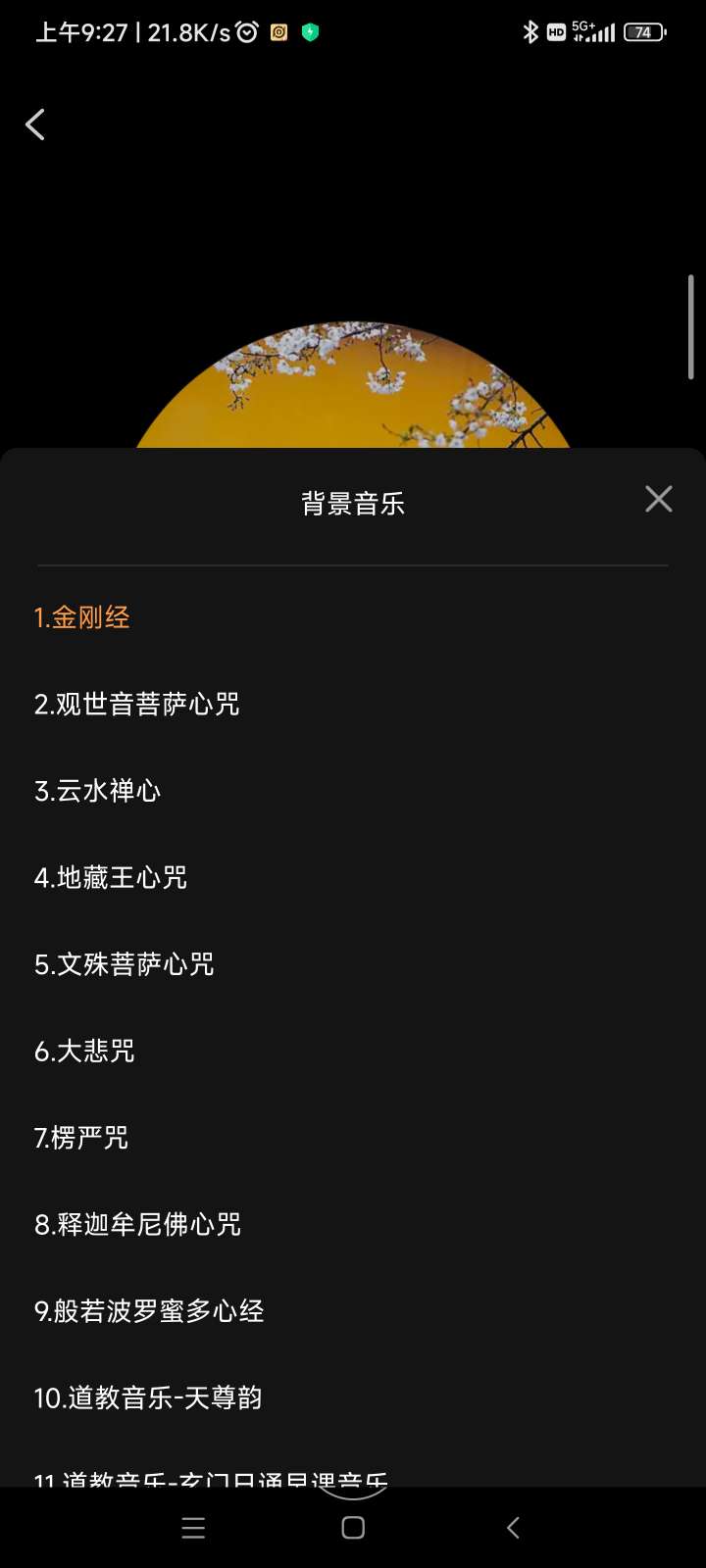Viewport: 706px width, 1568px height.
Task: Tap the system home button
Action: 353,1528
